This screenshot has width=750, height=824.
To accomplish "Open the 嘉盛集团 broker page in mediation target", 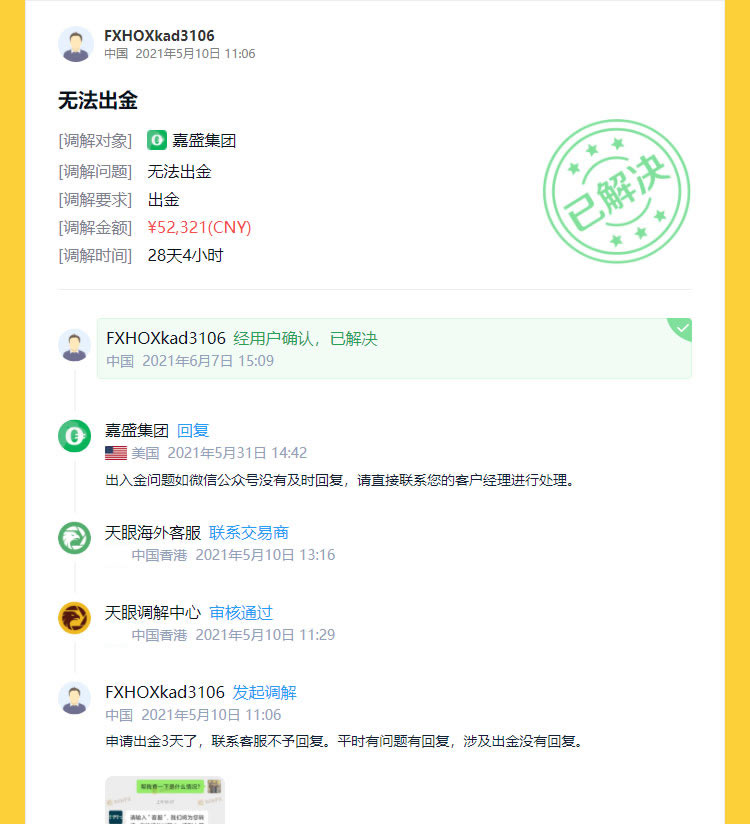I will coord(203,140).
